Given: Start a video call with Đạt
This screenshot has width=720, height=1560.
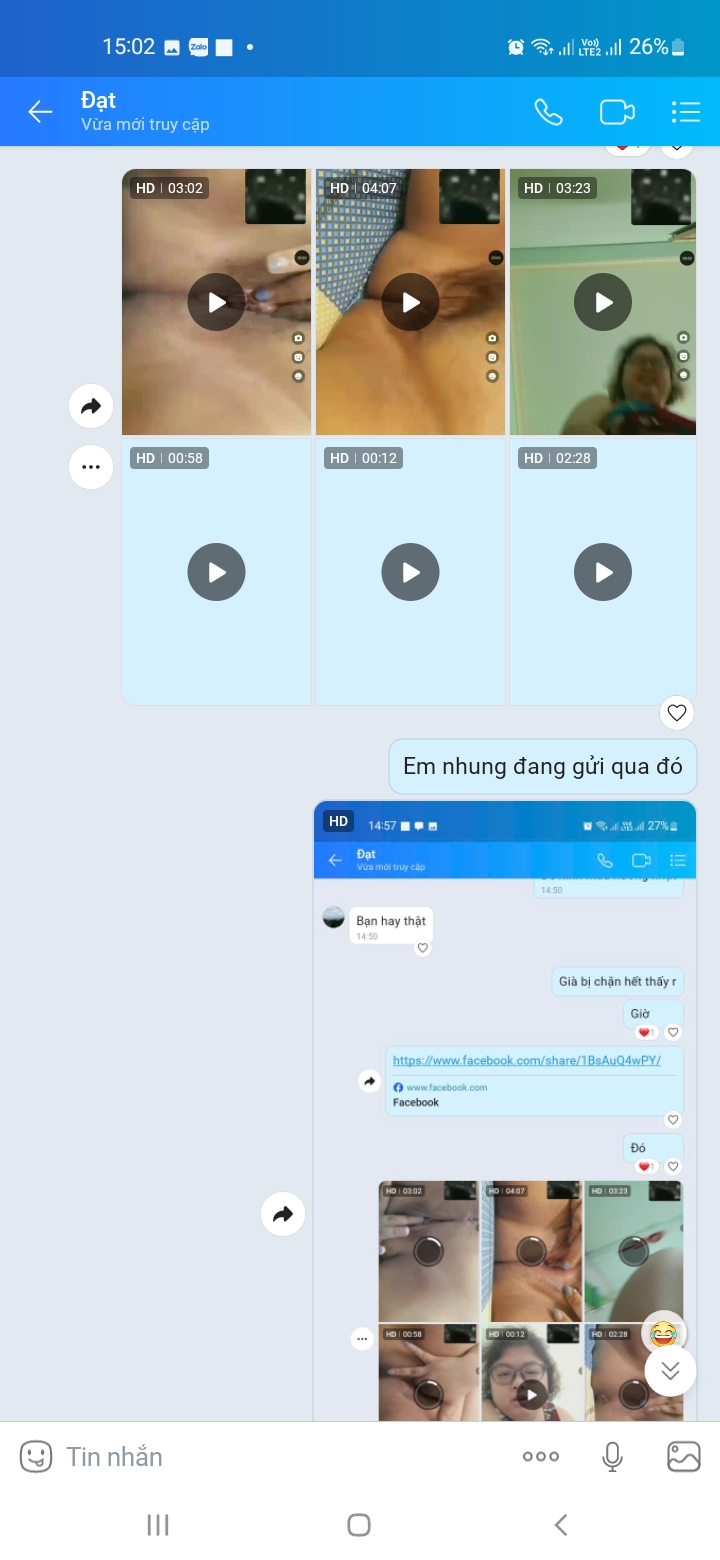Looking at the screenshot, I should (x=617, y=112).
